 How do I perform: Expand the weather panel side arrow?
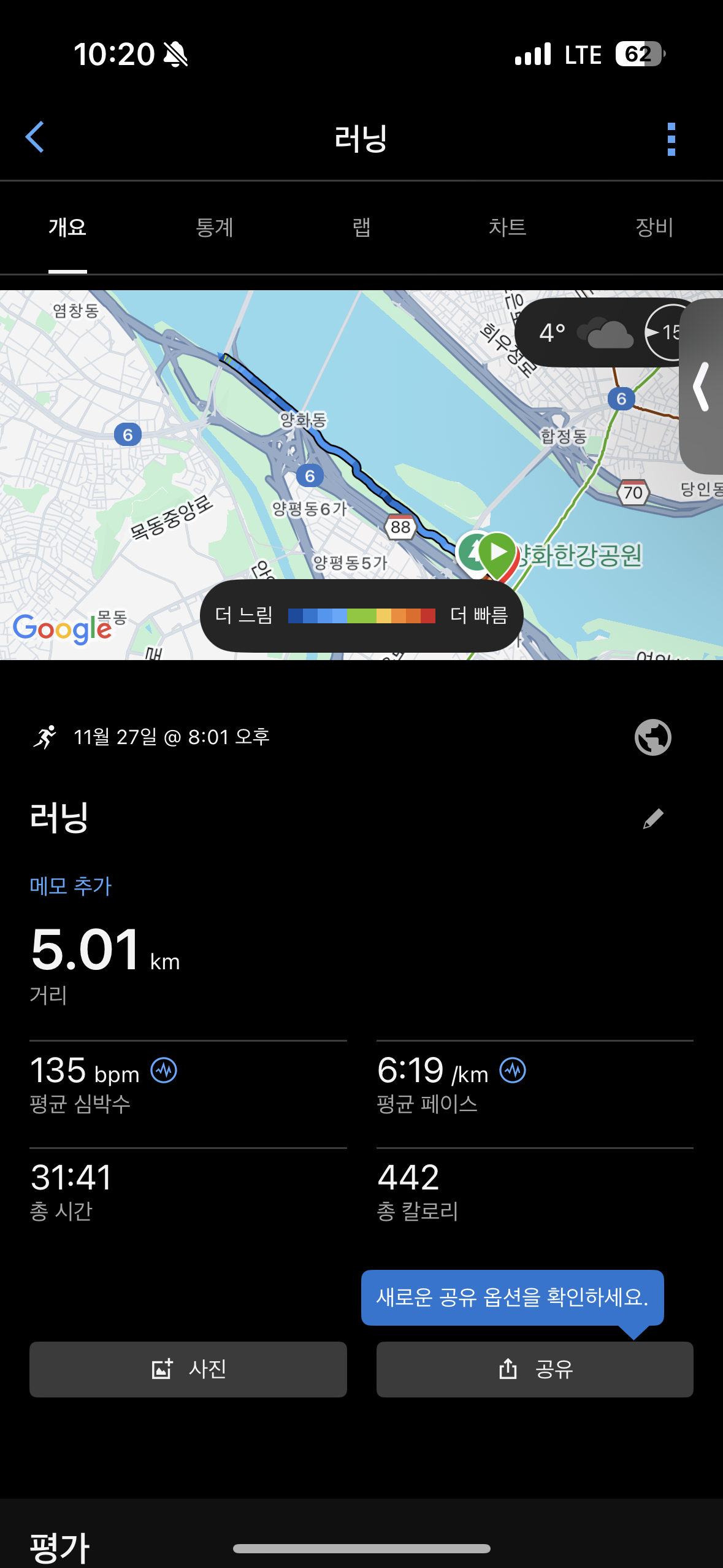702,386
